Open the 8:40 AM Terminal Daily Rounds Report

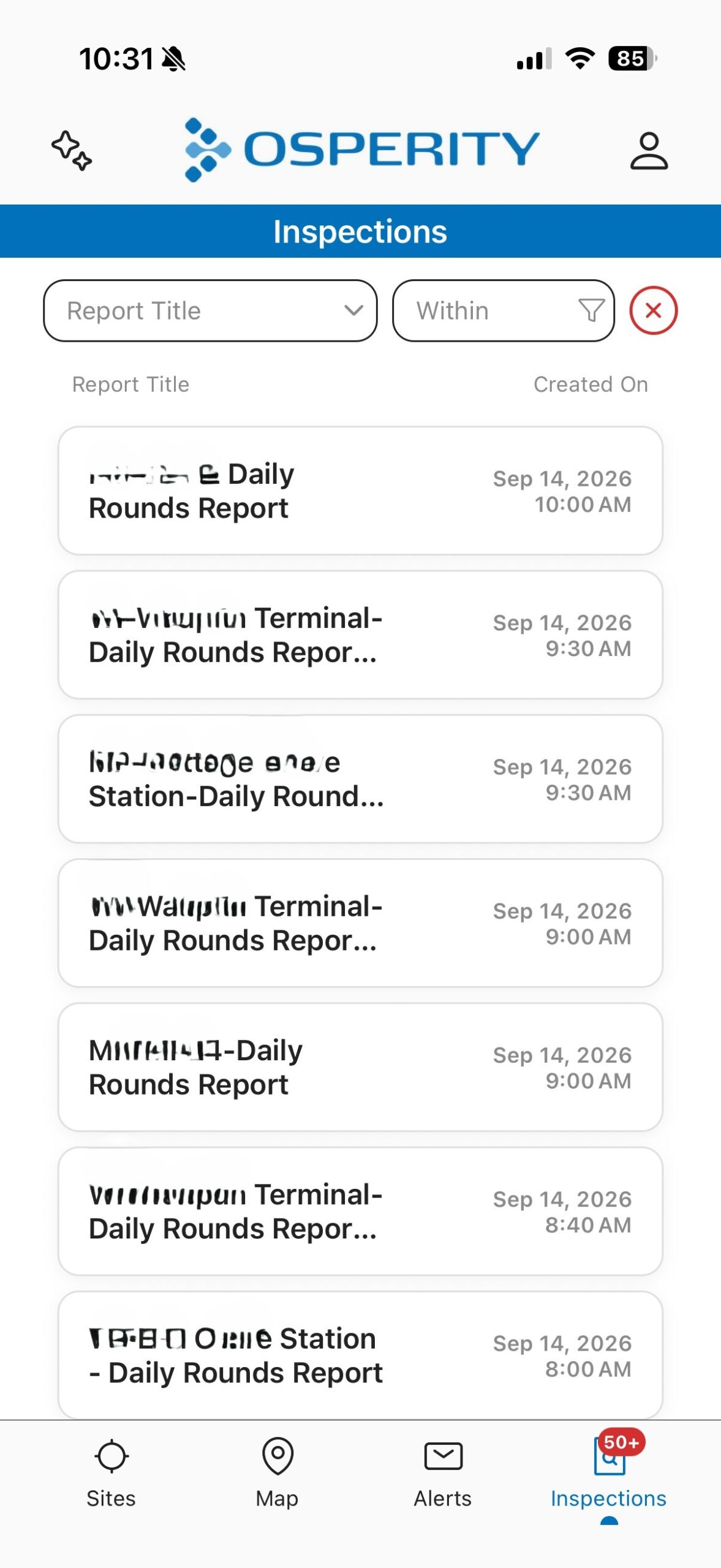360,1211
